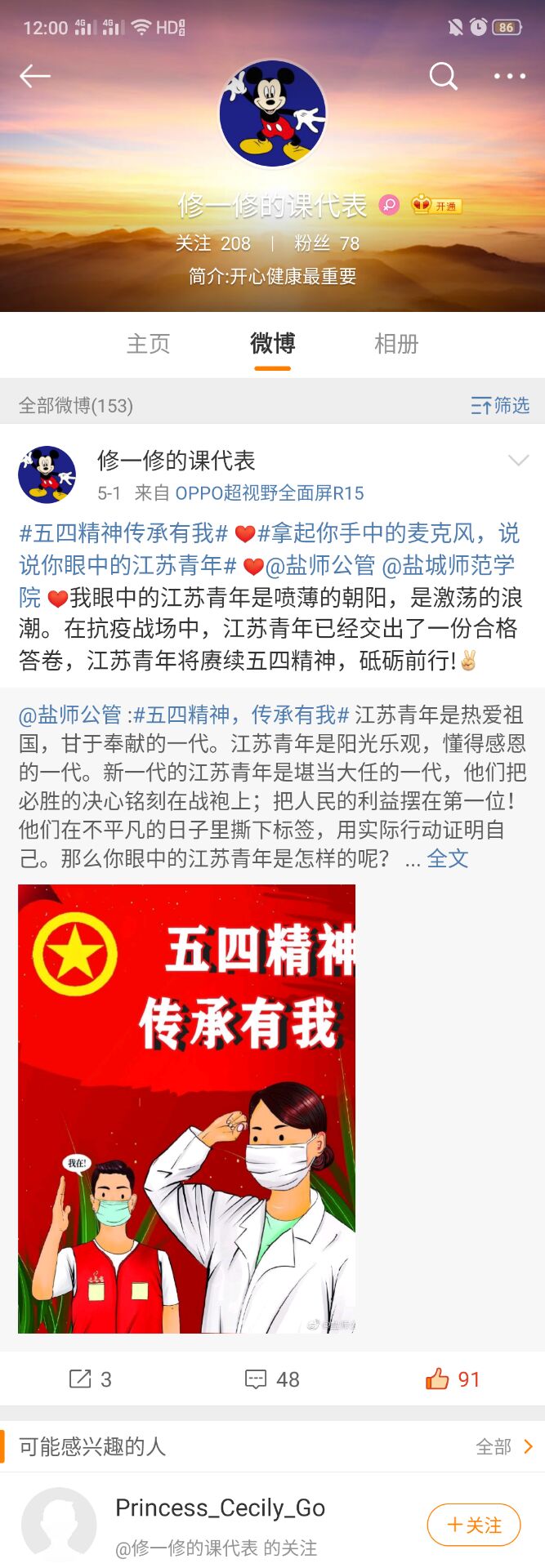545x1568 pixels.
Task: View the 粉丝 78 followers list
Action: [x=327, y=243]
